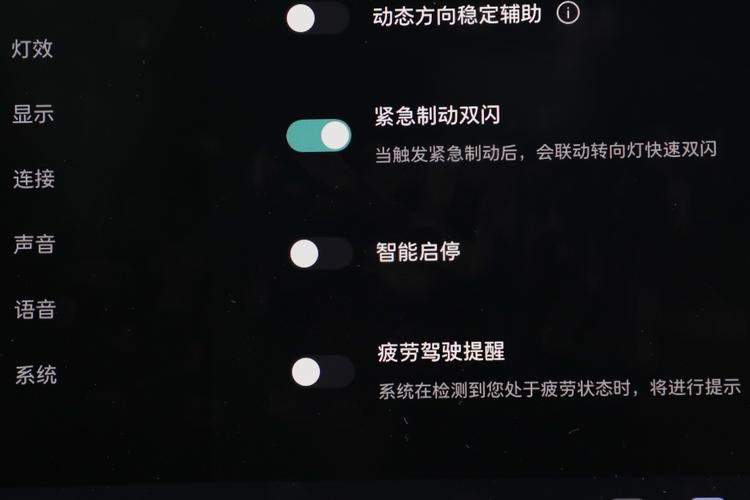This screenshot has height=500, width=750.
Task: Switch to 显示 settings
Action: 33,114
